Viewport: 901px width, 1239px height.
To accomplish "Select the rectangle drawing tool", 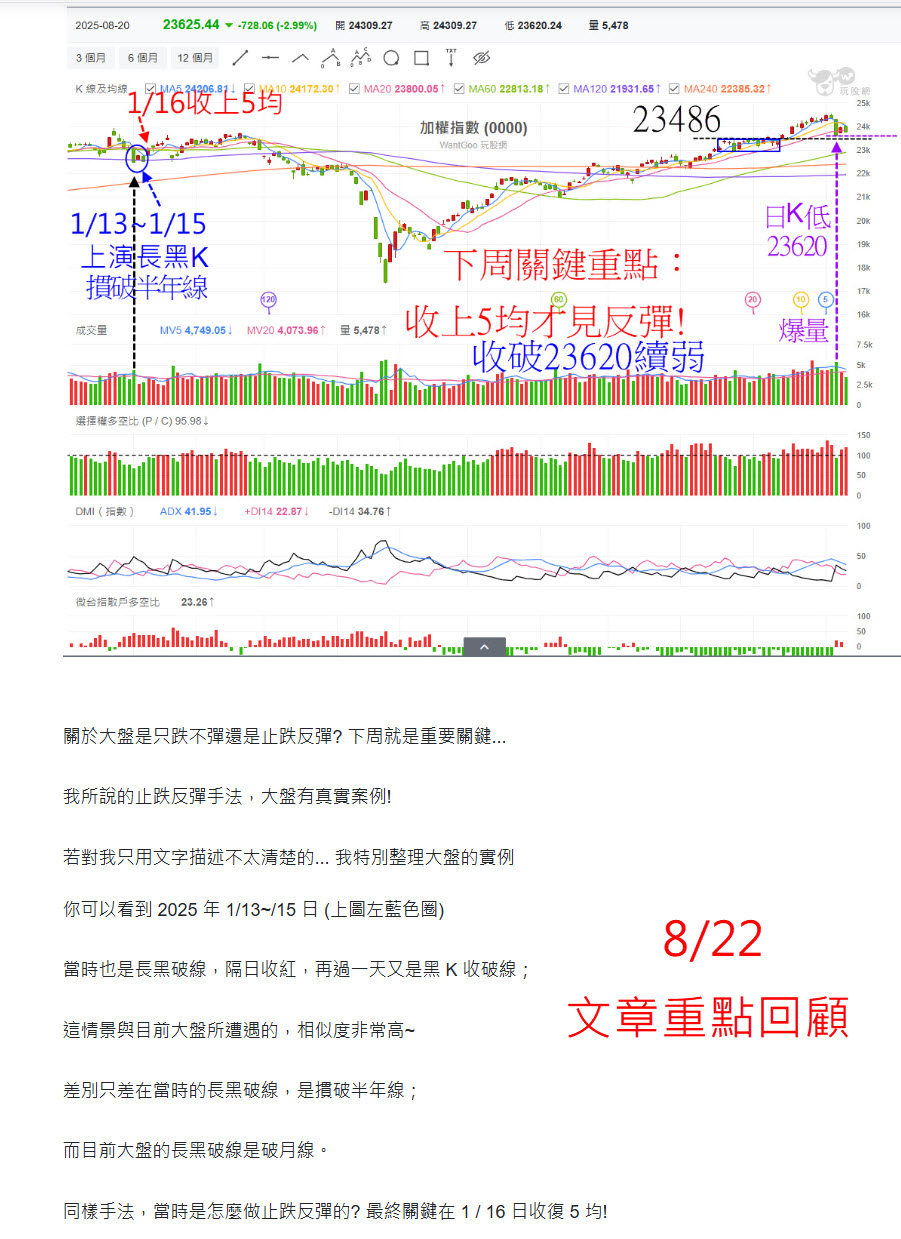I will 422,58.
